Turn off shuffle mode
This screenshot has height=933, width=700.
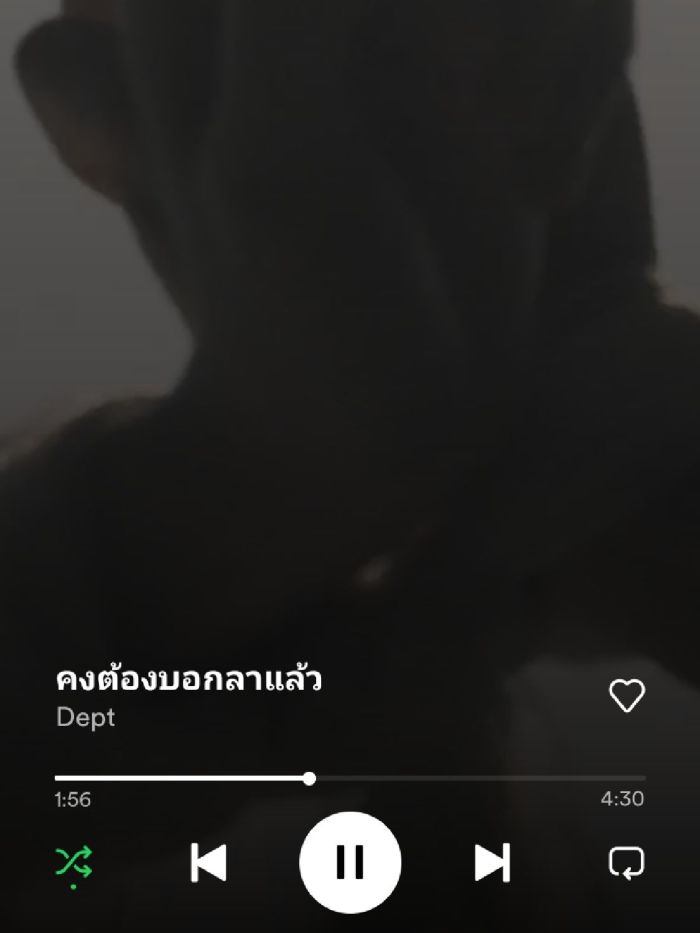point(74,862)
